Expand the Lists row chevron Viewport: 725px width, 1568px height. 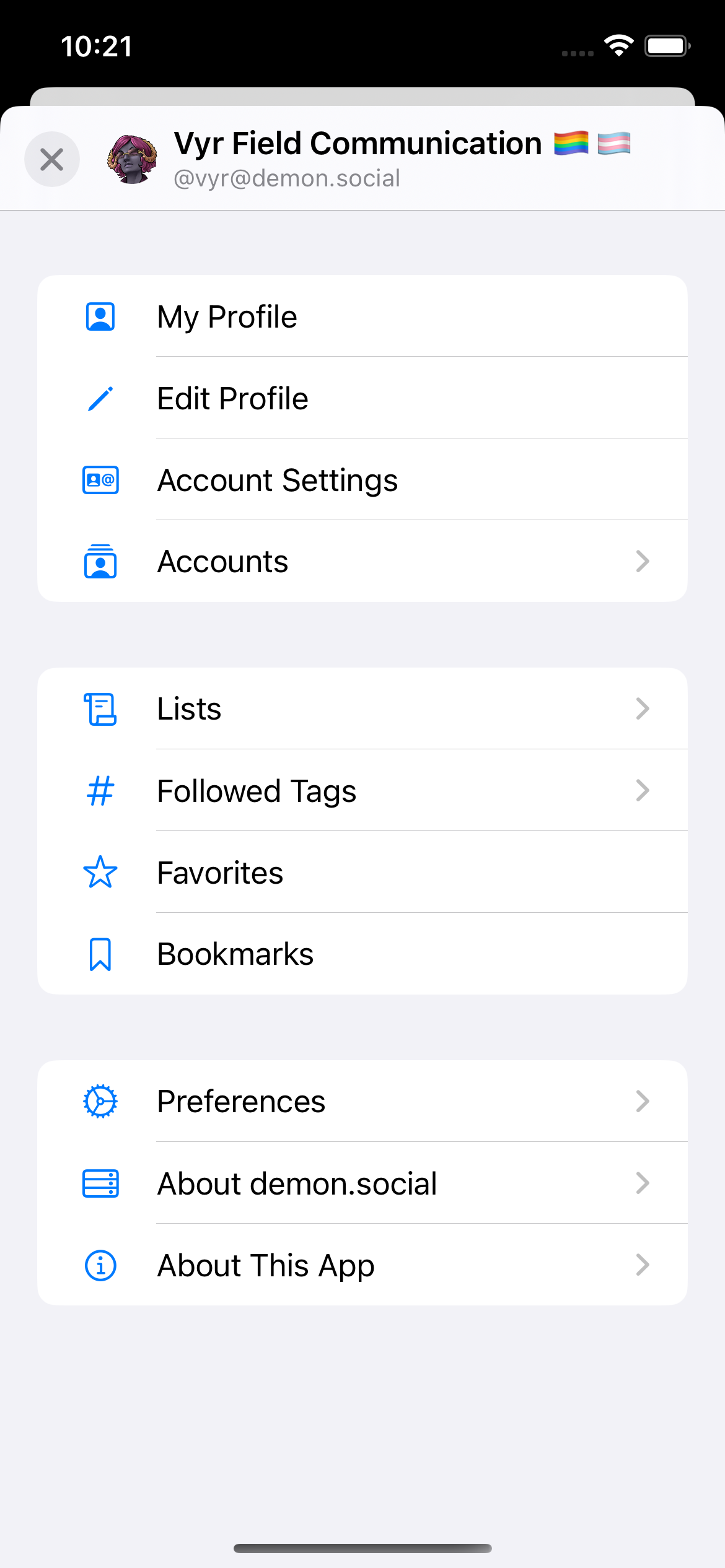[x=643, y=708]
